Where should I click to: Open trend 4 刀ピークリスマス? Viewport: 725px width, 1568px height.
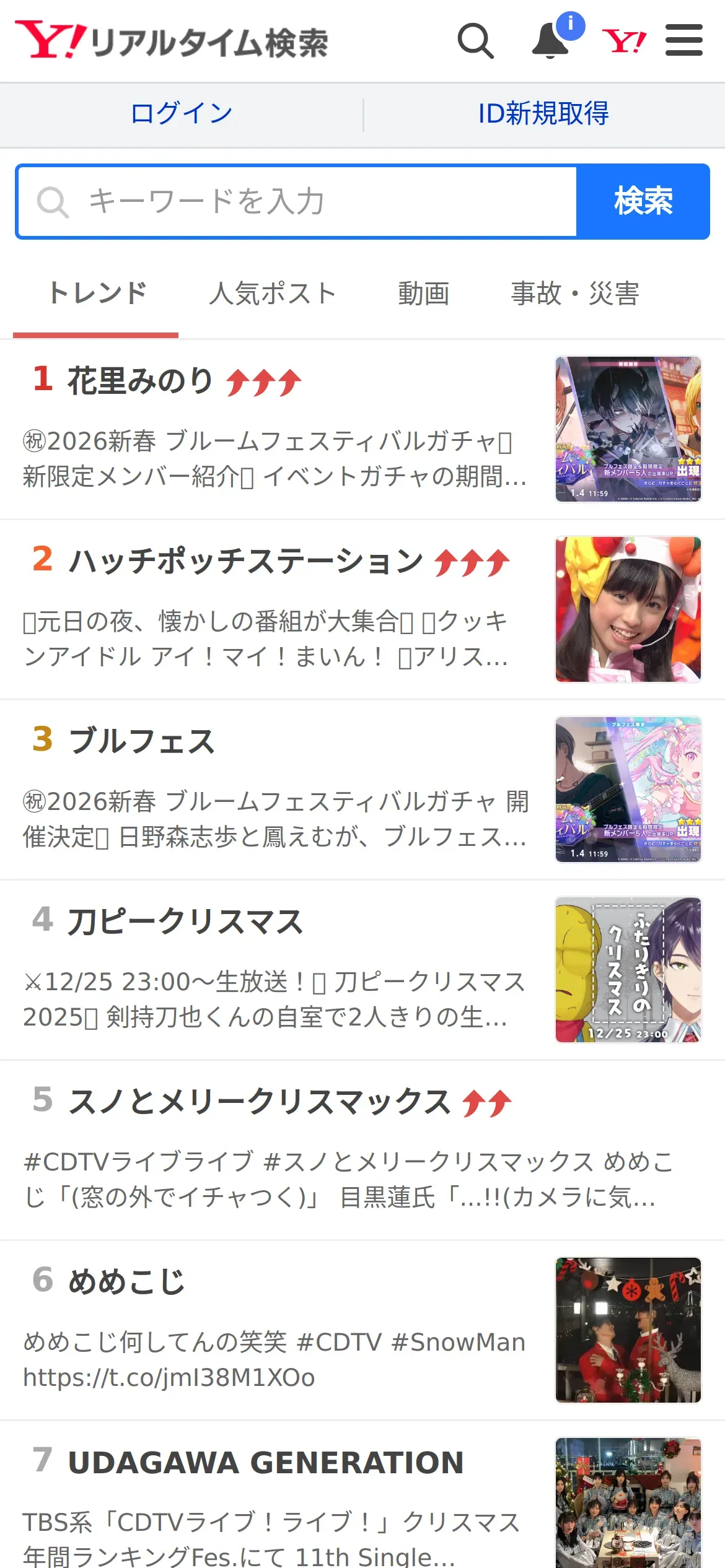coord(362,970)
